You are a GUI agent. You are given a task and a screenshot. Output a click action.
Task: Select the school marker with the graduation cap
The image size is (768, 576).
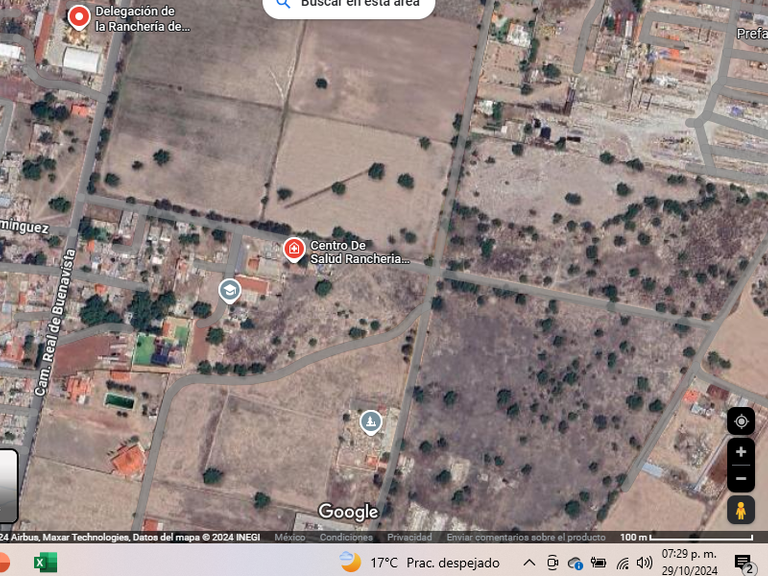(230, 291)
